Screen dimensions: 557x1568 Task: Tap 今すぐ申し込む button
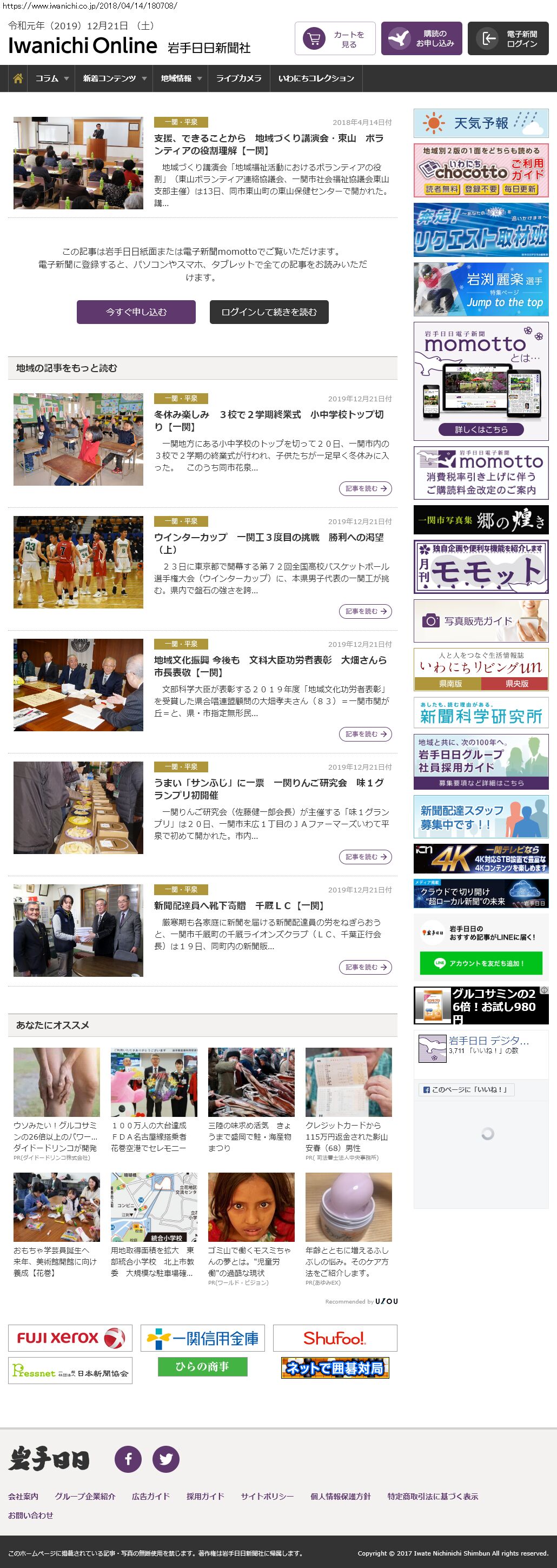coord(136,312)
